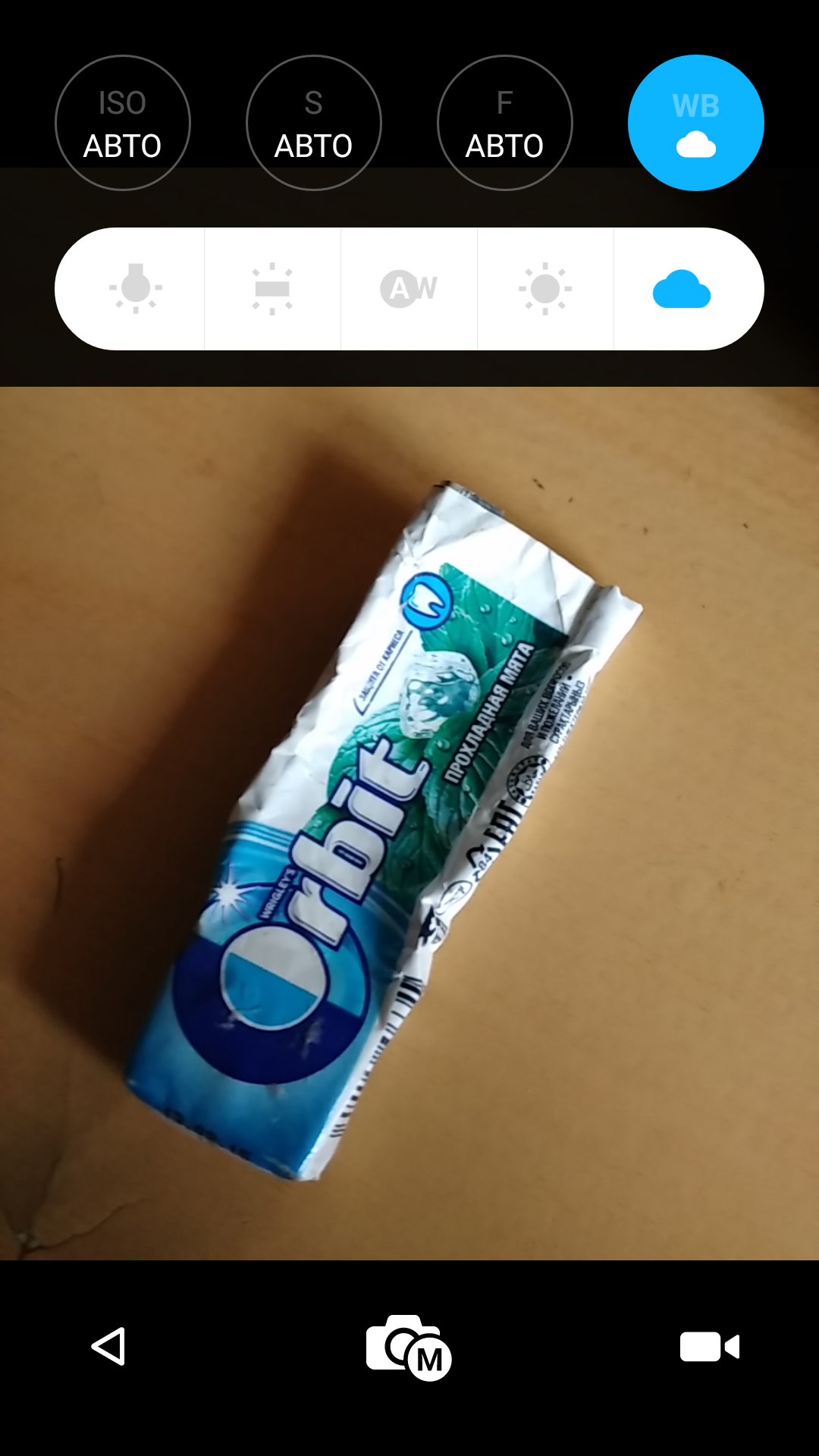Open the shutter speed S setting
The image size is (819, 1456).
click(x=314, y=123)
